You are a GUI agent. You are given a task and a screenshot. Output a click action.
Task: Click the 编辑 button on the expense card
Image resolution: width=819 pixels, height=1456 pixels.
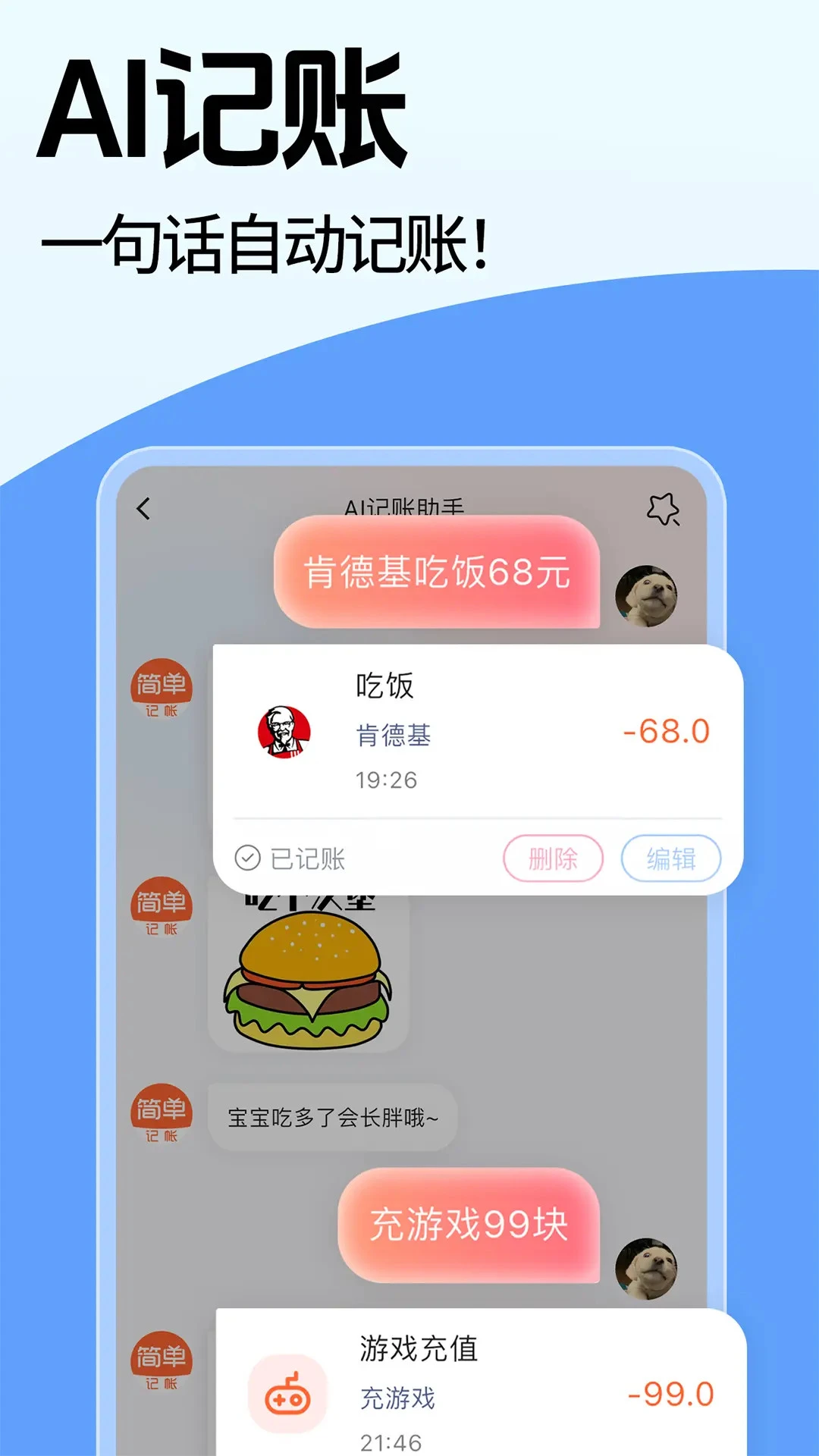[670, 858]
